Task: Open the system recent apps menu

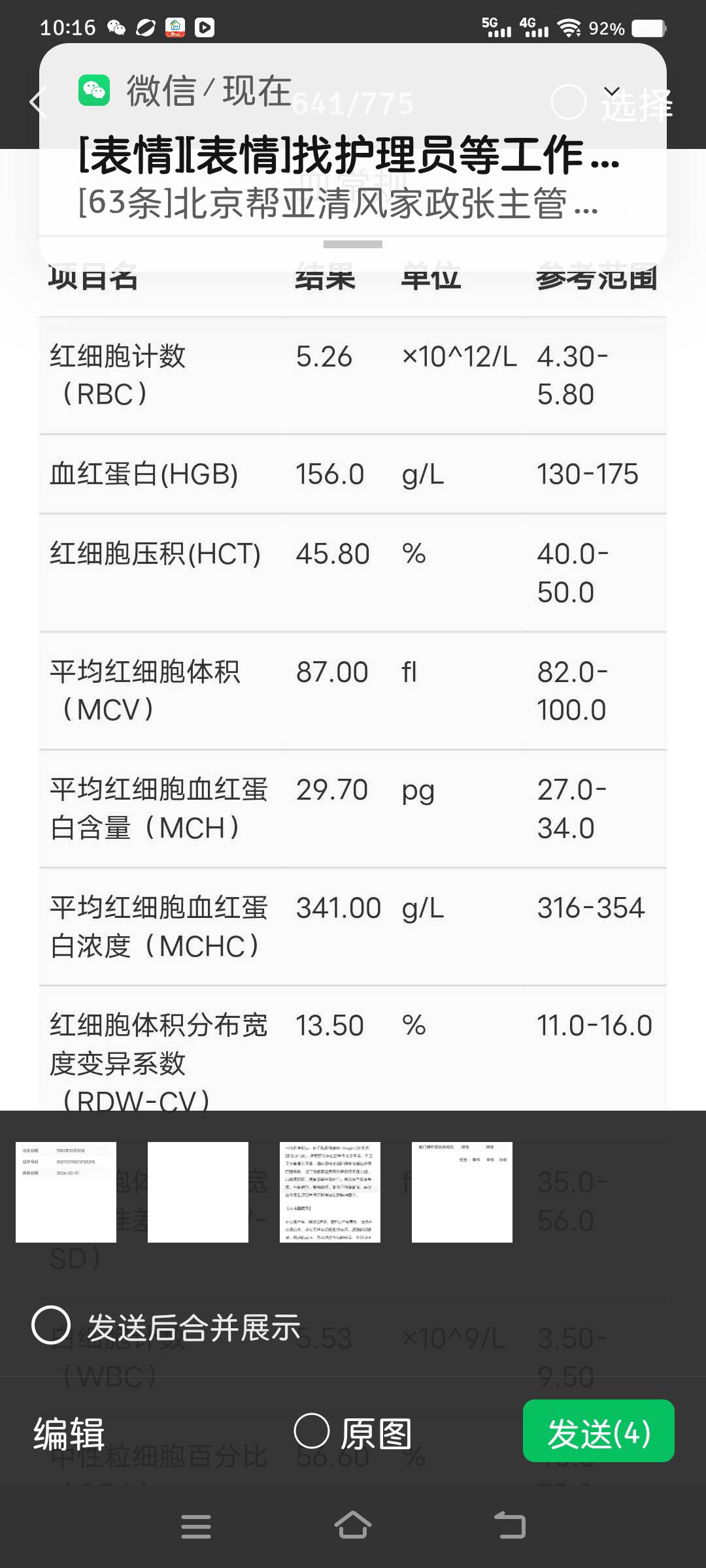Action: (x=195, y=1526)
